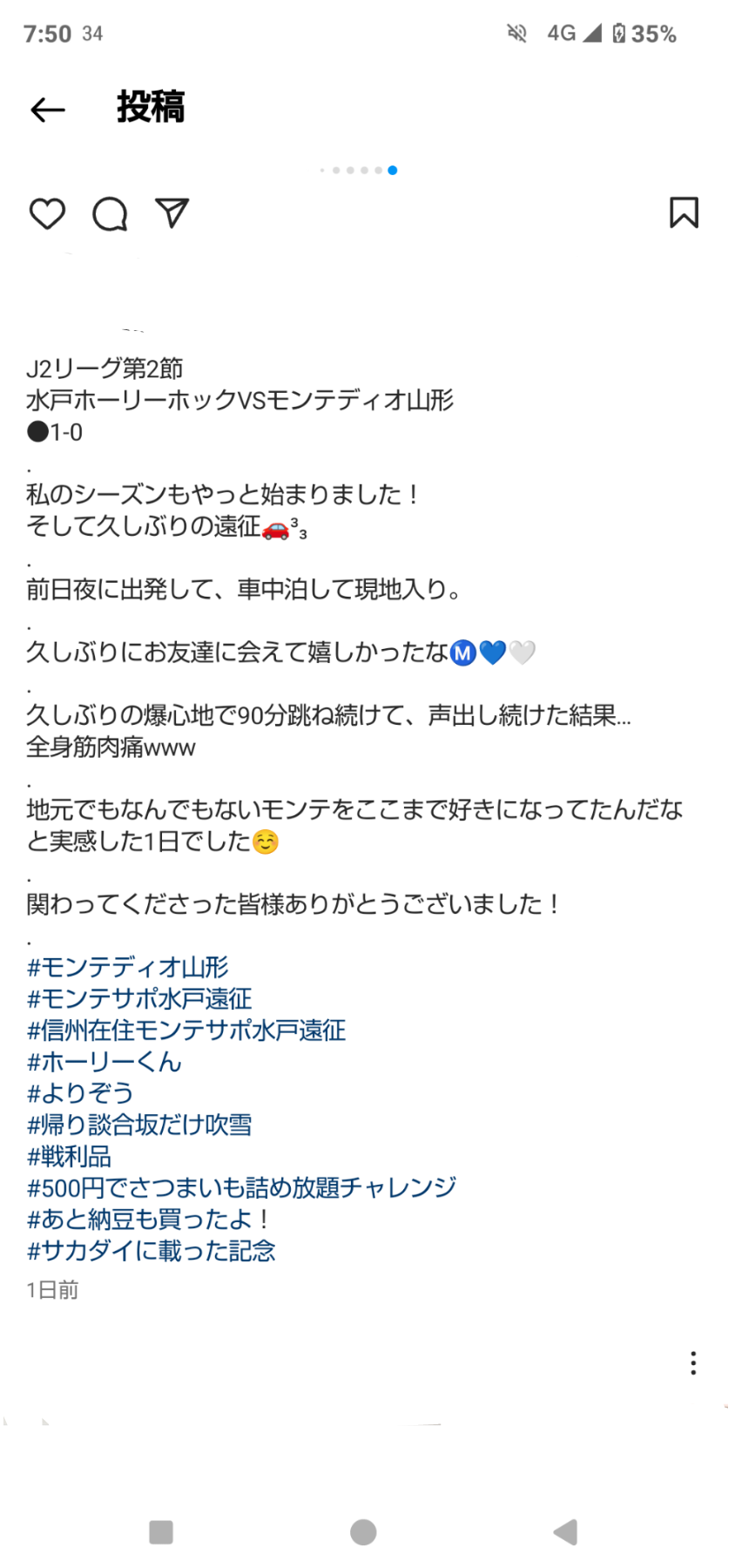Open hashtag #サカダイに載った記念
The height and width of the screenshot is (1568, 735).
click(x=152, y=1251)
